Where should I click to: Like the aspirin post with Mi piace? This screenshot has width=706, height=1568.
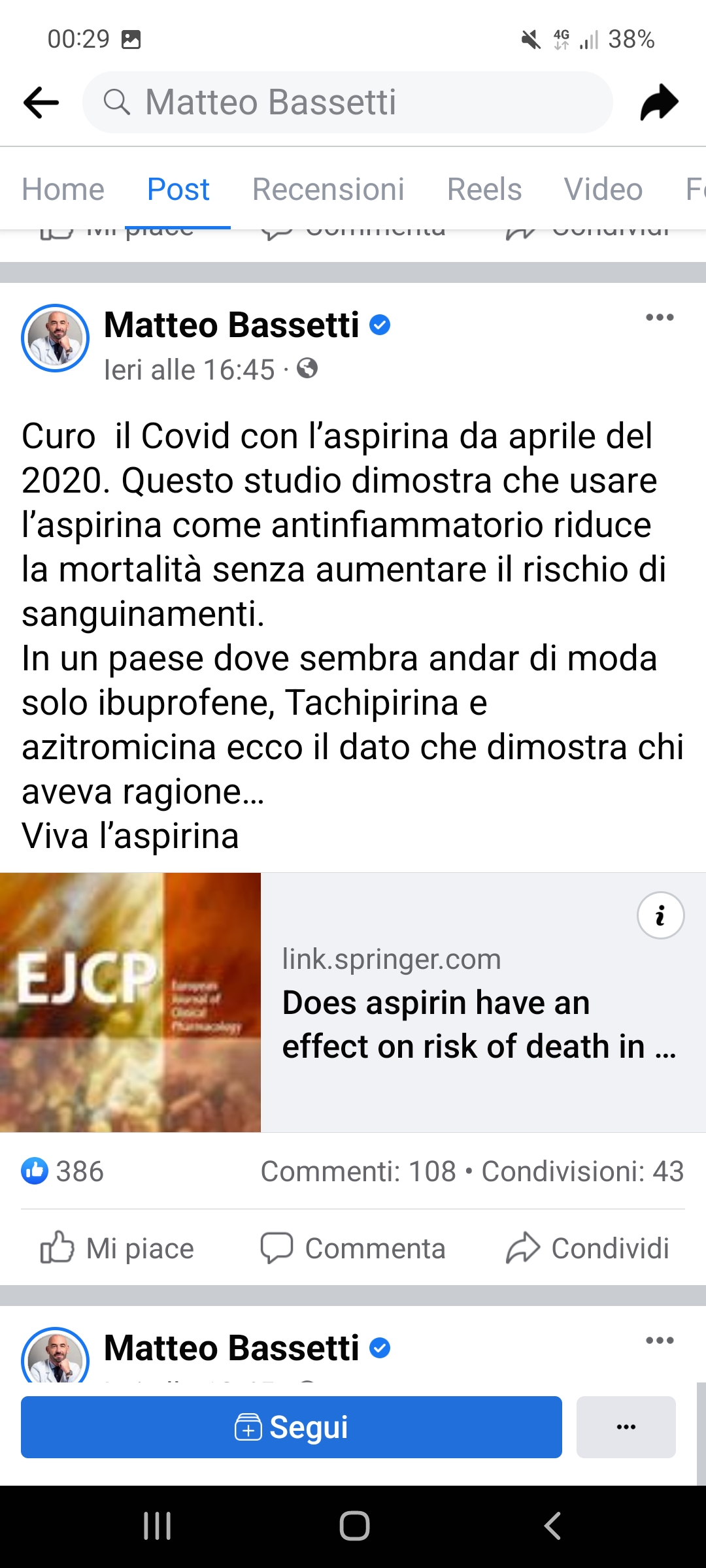point(118,1248)
